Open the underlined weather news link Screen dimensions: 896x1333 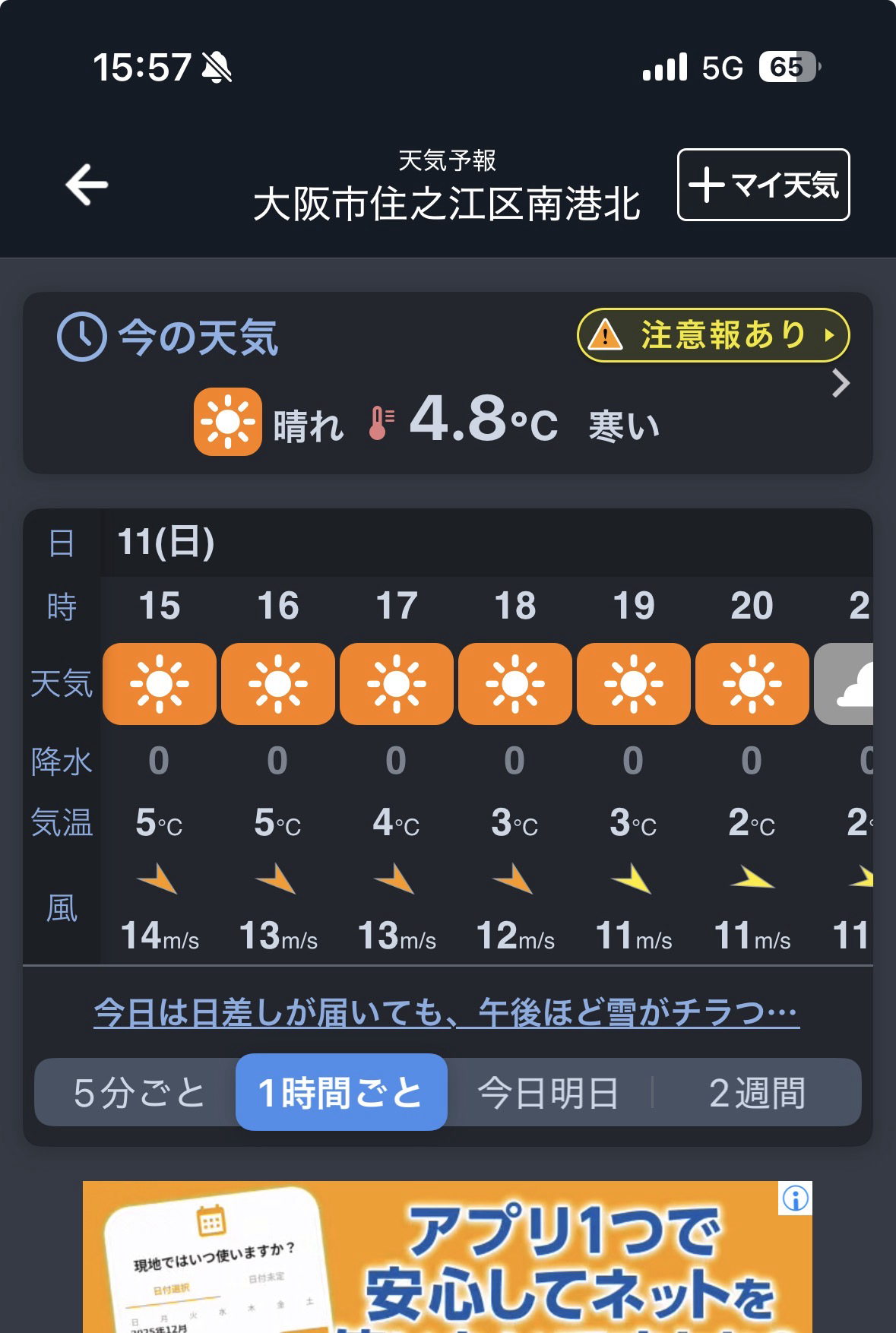pyautogui.click(x=446, y=1012)
